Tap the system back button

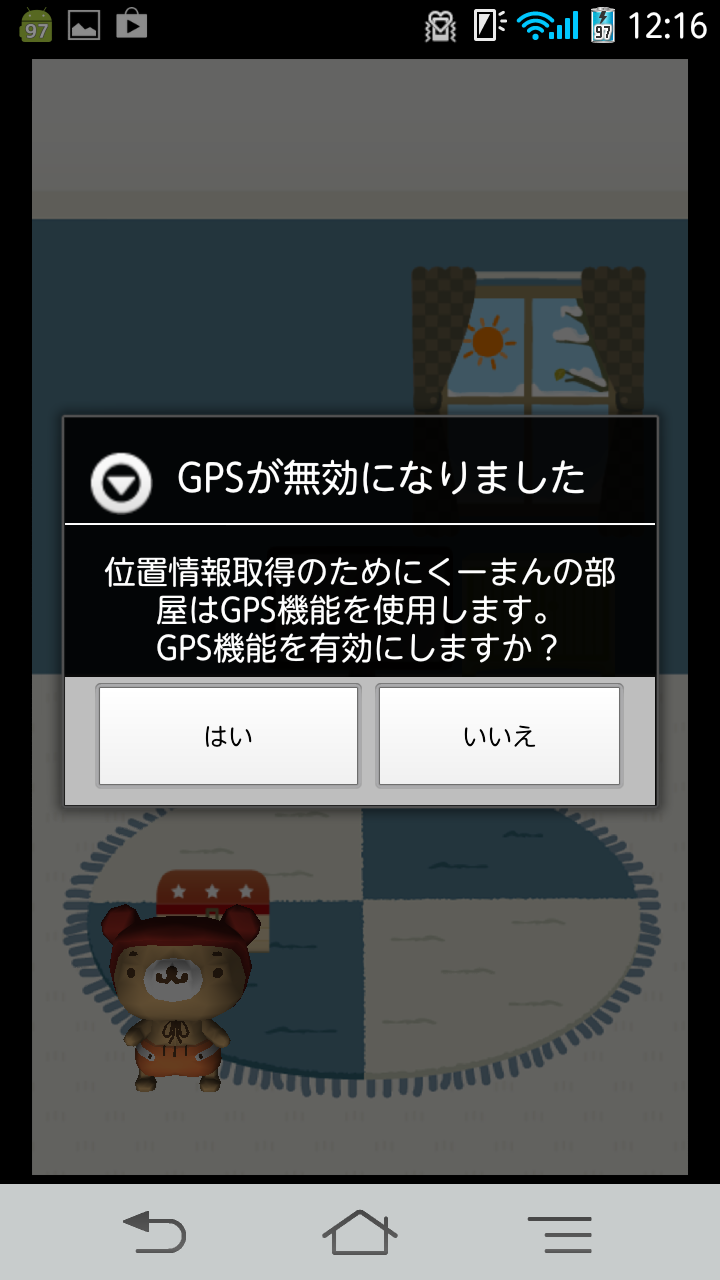(x=155, y=1232)
